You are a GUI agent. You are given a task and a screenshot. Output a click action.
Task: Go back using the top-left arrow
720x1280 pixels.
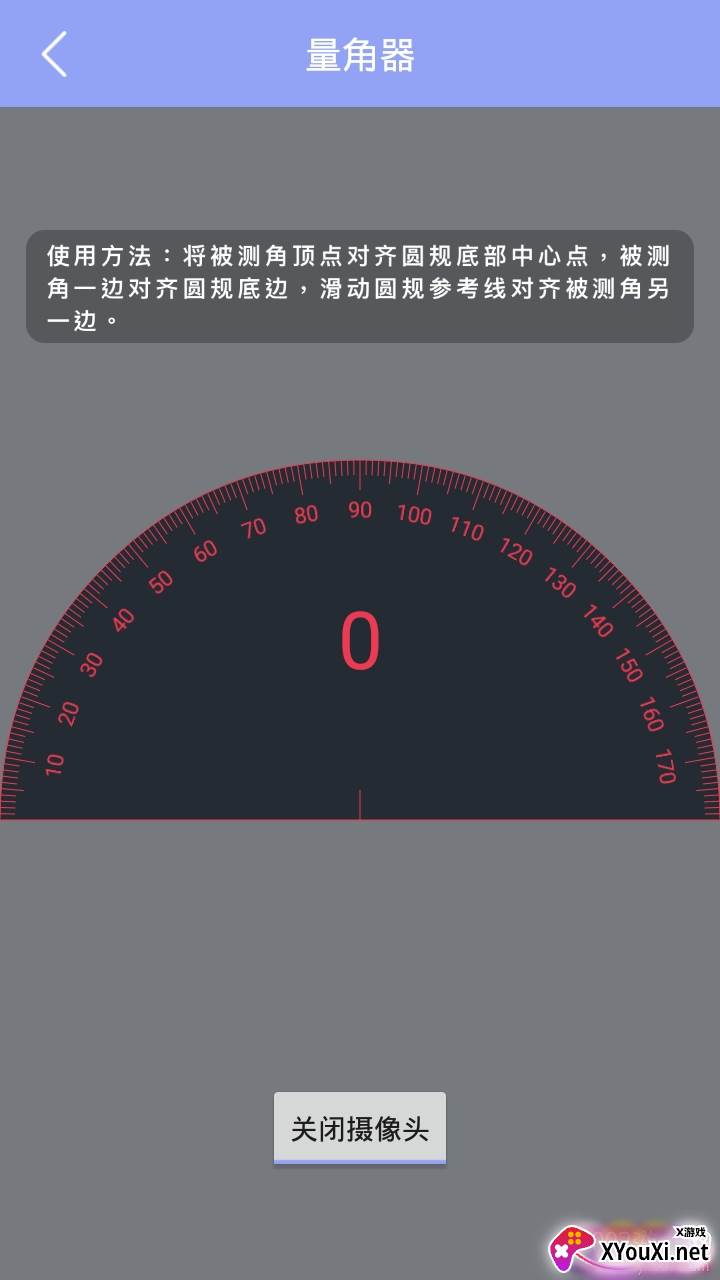click(x=55, y=54)
